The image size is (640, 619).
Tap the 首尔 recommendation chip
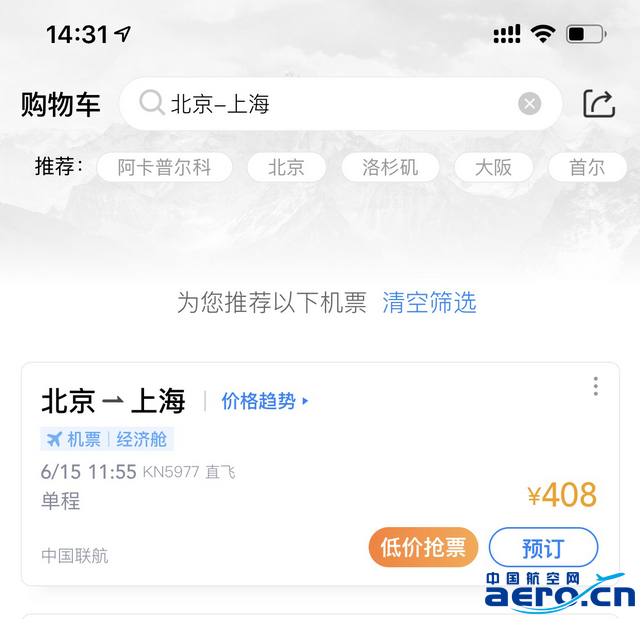click(587, 167)
